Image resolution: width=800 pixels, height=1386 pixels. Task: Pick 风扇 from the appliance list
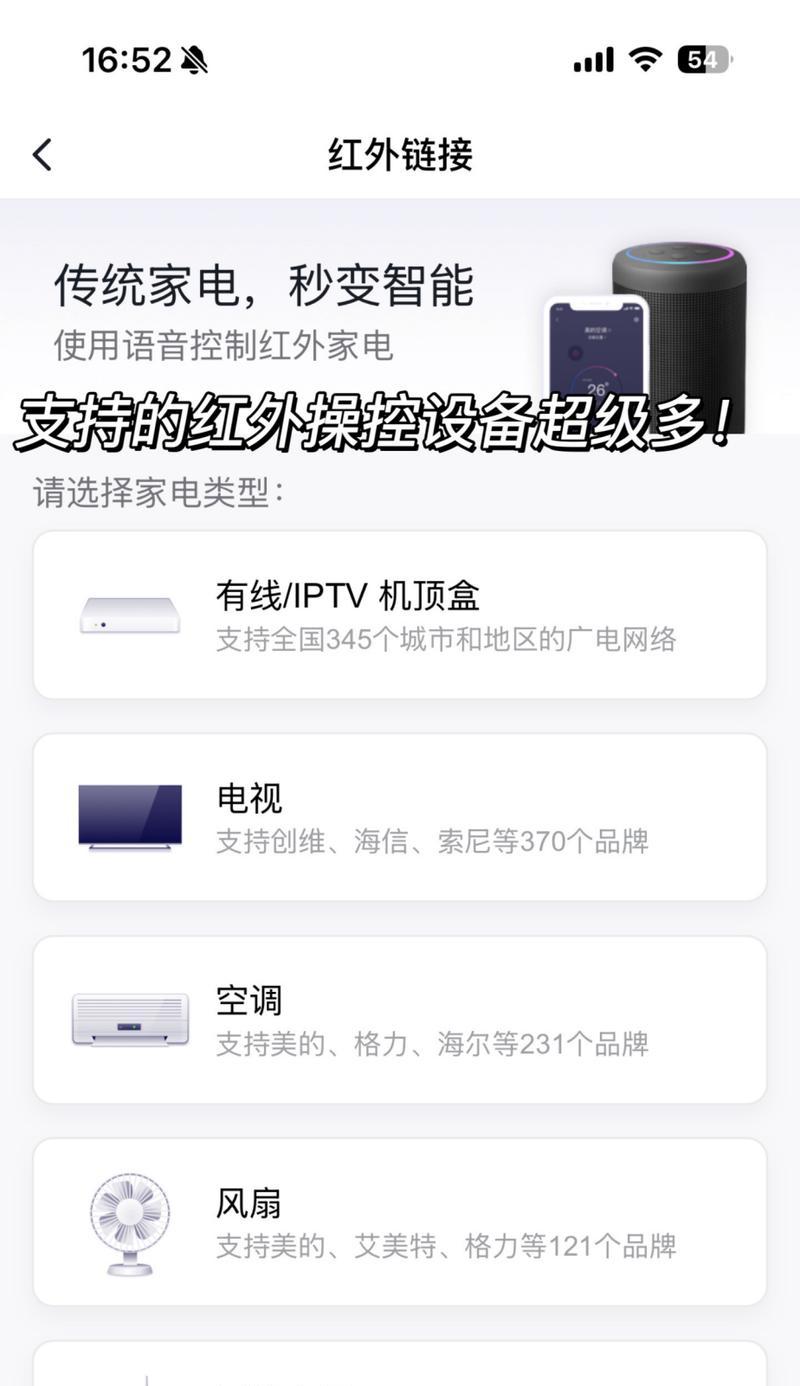[x=400, y=1222]
